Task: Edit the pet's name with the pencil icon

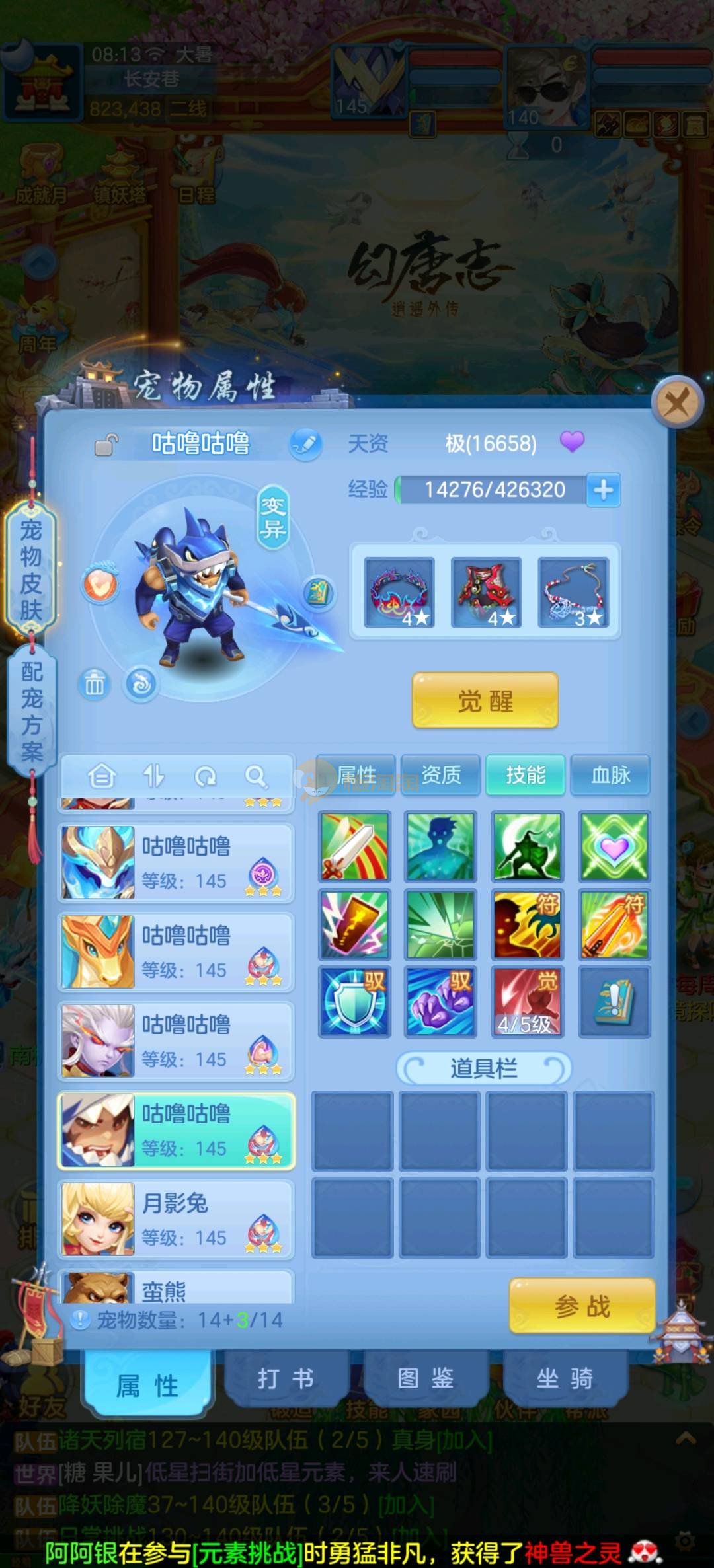Action: pyautogui.click(x=305, y=444)
